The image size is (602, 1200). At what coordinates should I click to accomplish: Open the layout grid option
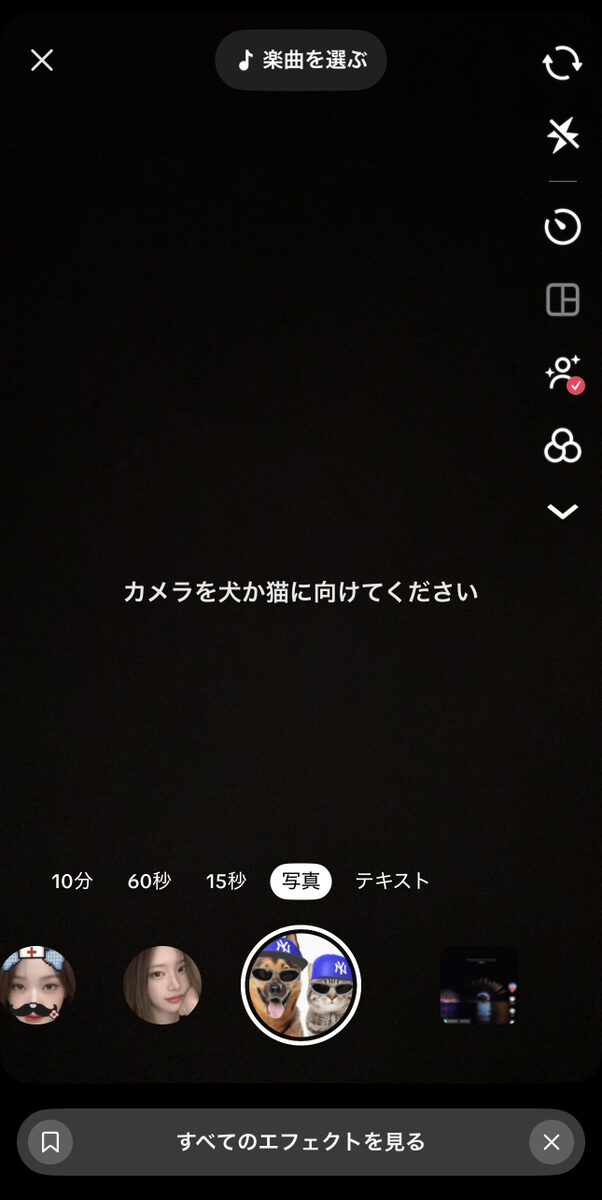tap(562, 300)
